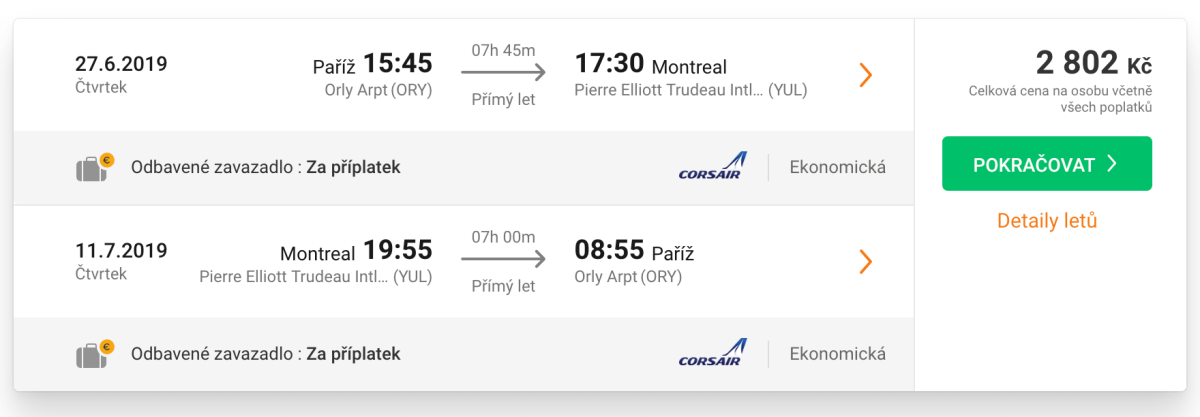The height and width of the screenshot is (417, 1200).
Task: Open the Detaily letů link
Action: coord(1046,221)
